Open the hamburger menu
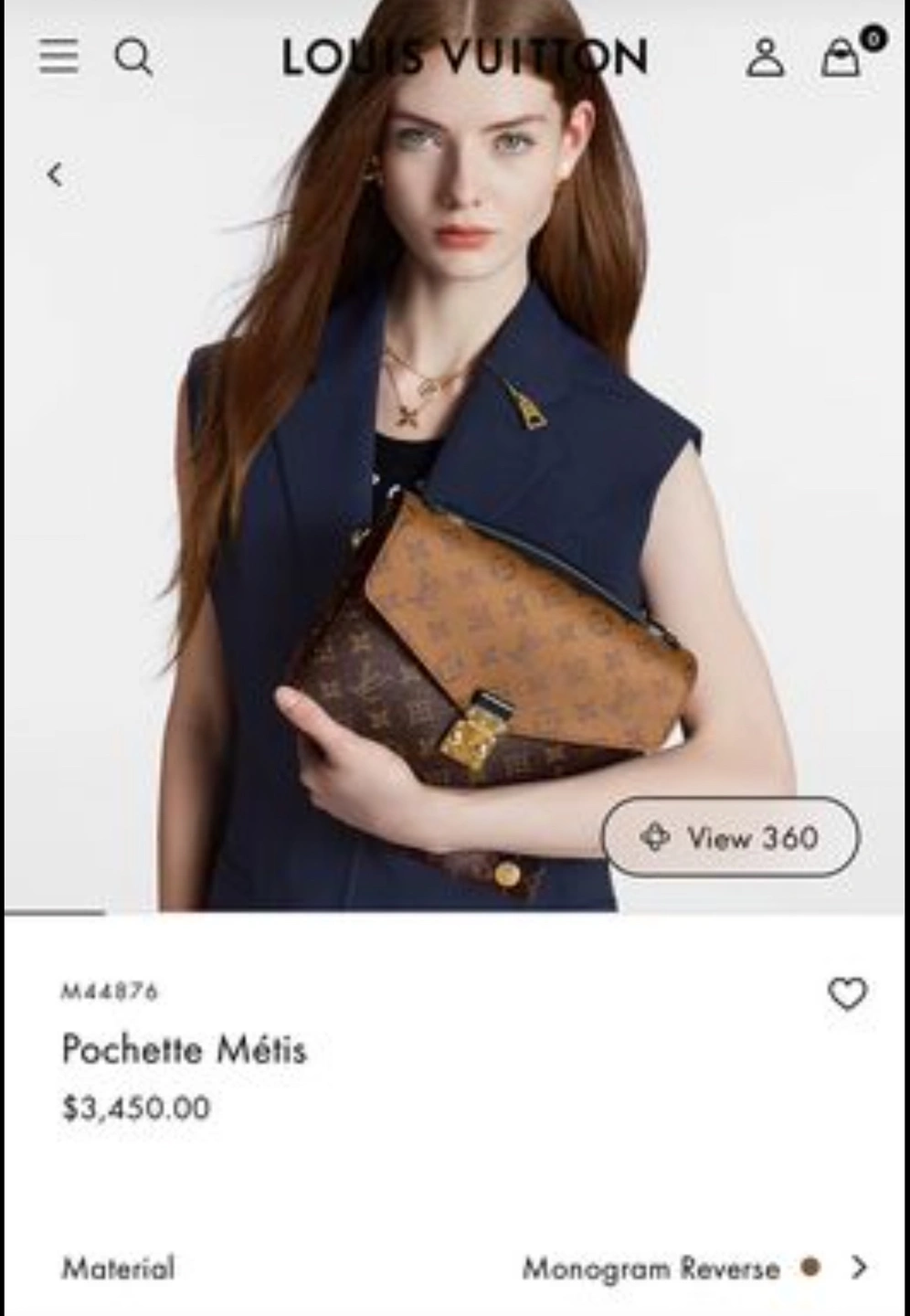The height and width of the screenshot is (1316, 910). click(59, 56)
